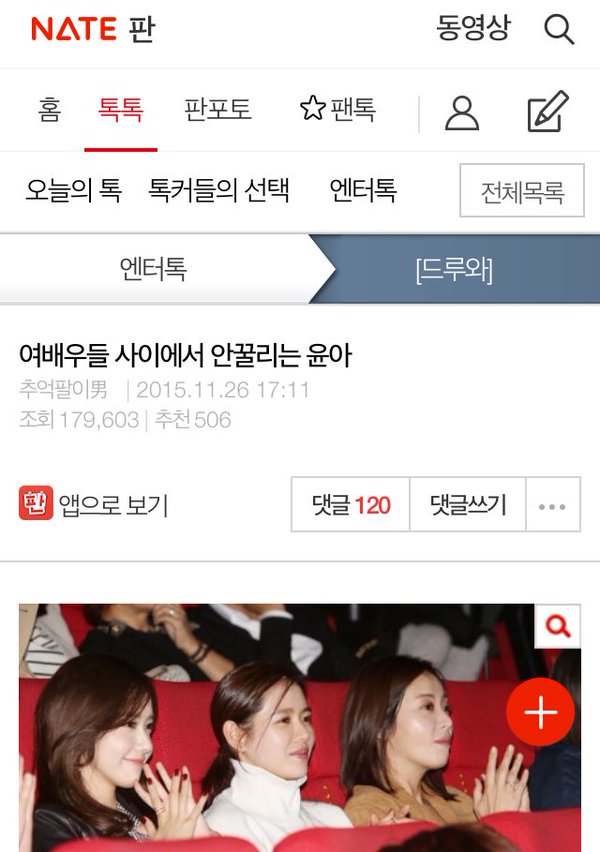Switch to the 톡톡 tab
Viewport: 600px width, 852px height.
pos(120,110)
